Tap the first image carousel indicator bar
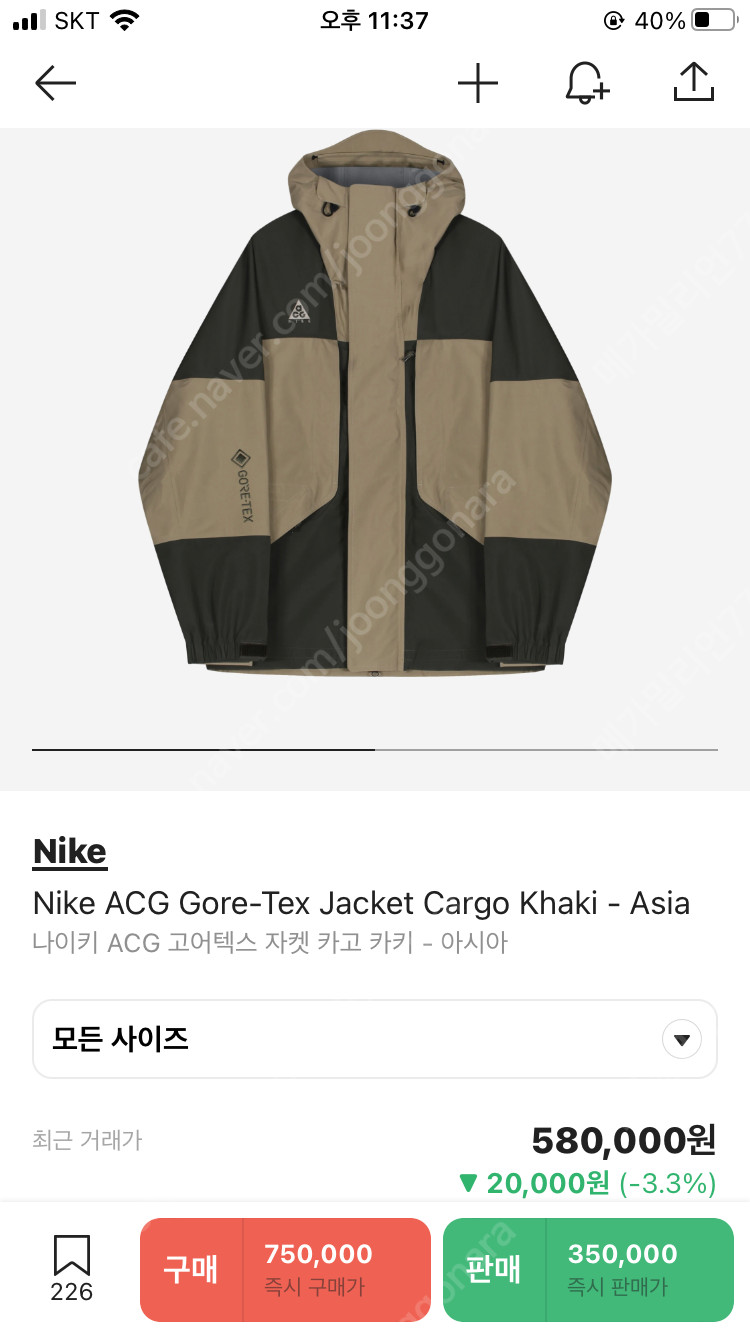750x1334 pixels. [201, 749]
